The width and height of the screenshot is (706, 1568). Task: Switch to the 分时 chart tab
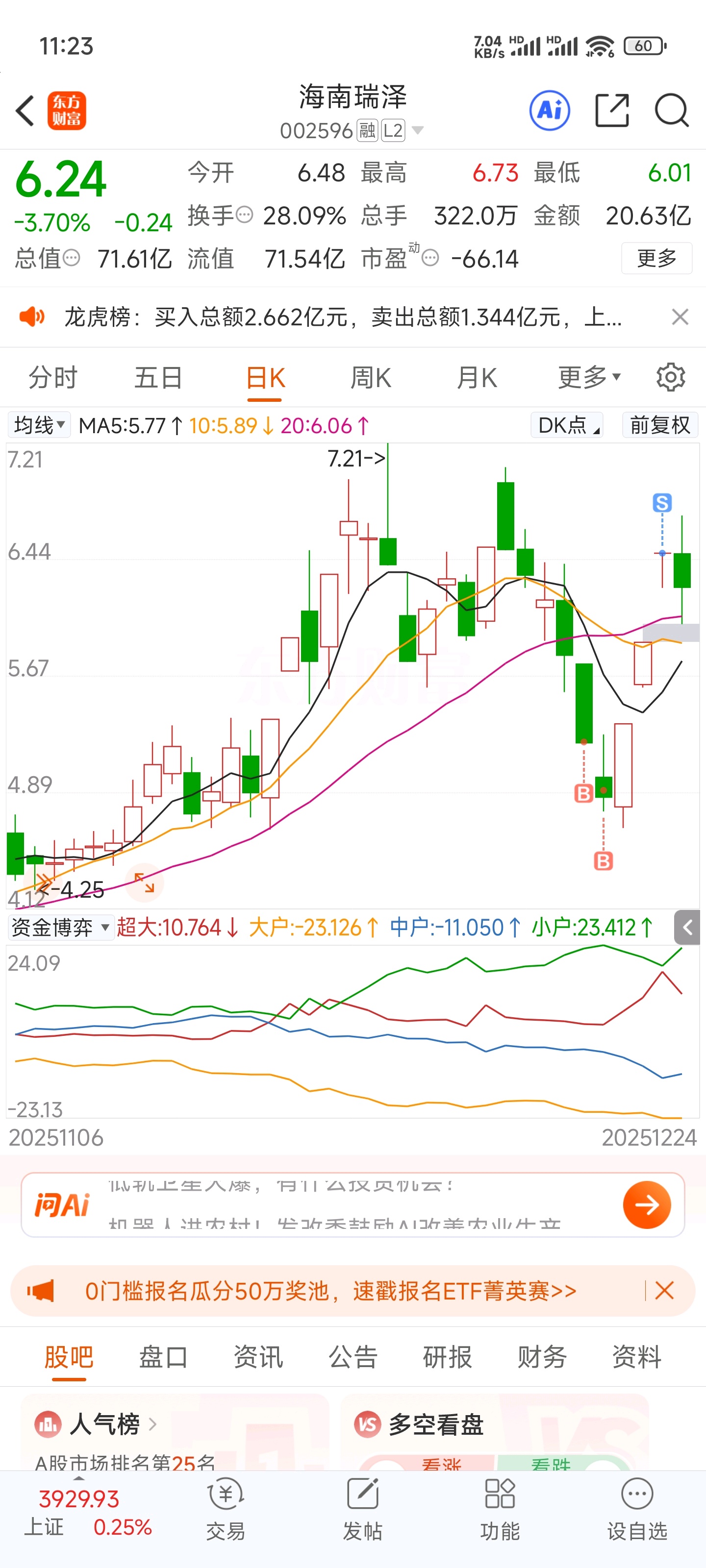tap(53, 377)
